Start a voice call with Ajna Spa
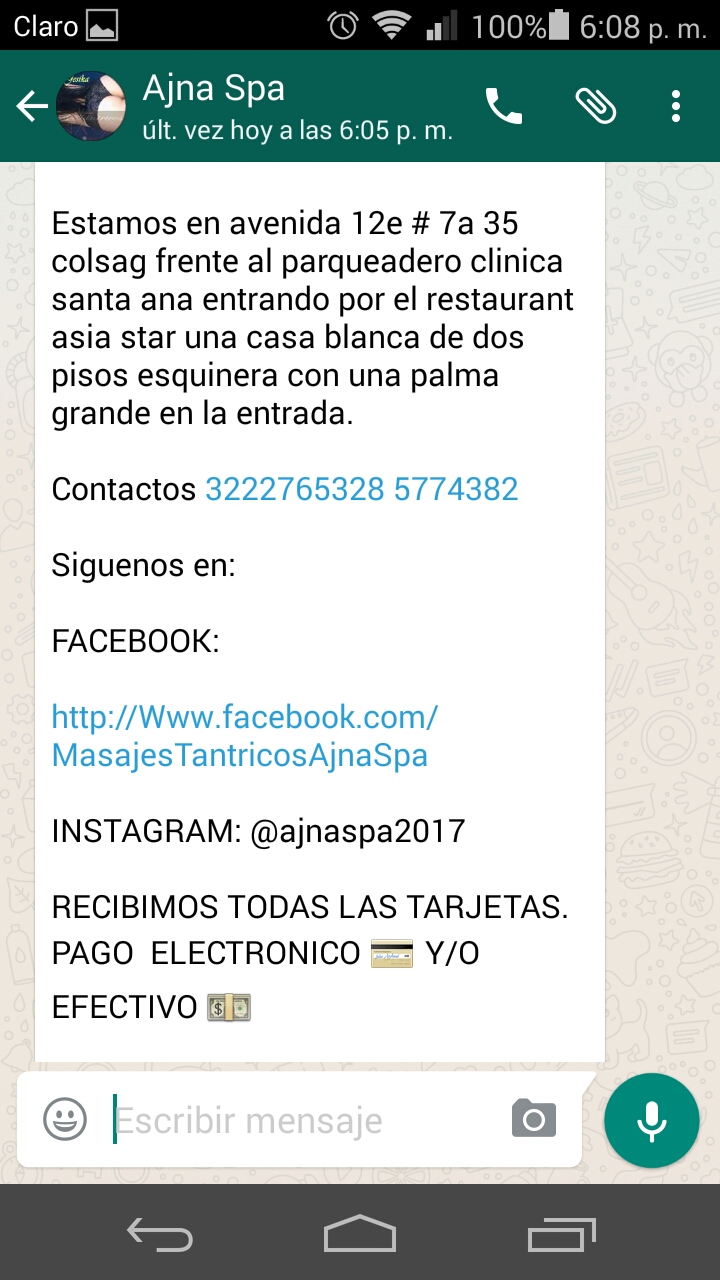720x1280 pixels. tap(504, 106)
